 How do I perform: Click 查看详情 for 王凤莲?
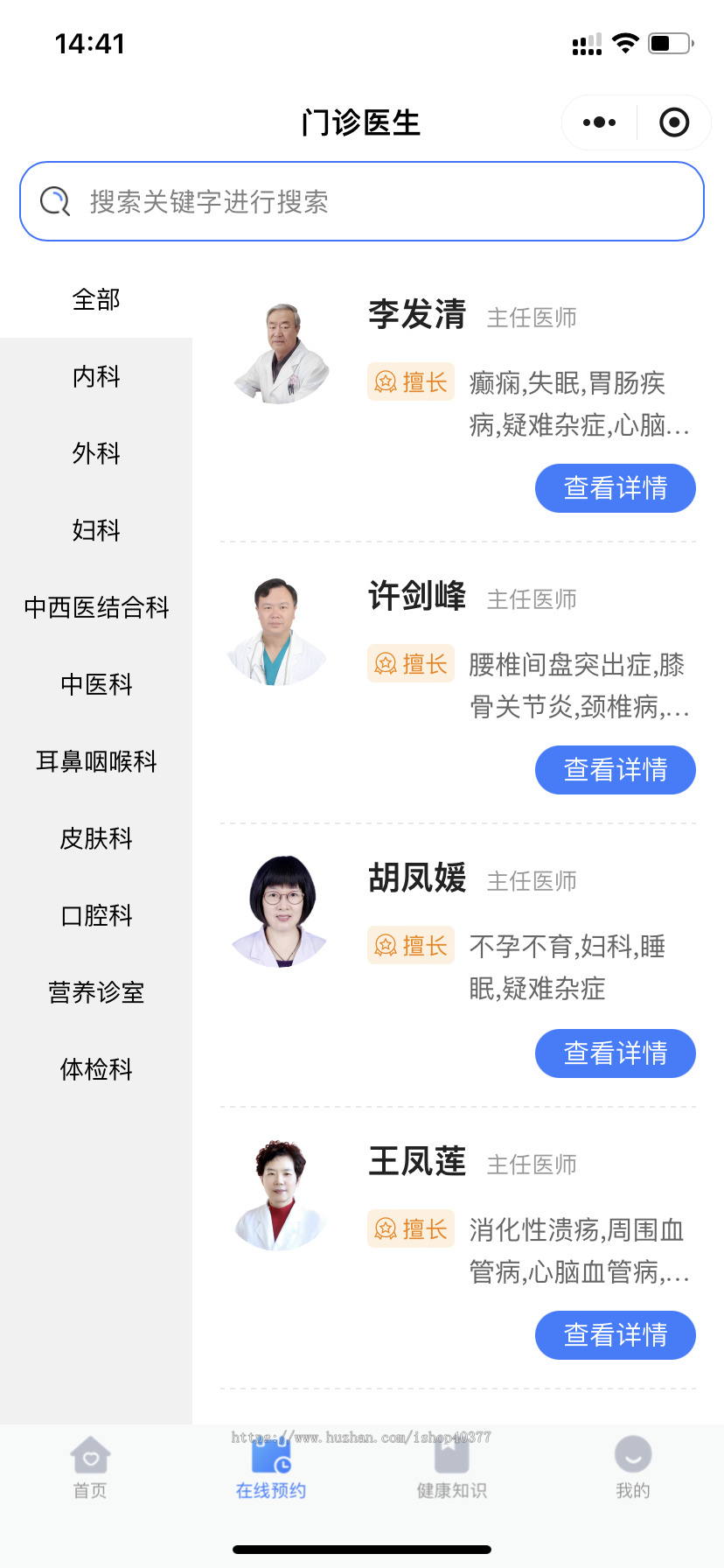(615, 1335)
